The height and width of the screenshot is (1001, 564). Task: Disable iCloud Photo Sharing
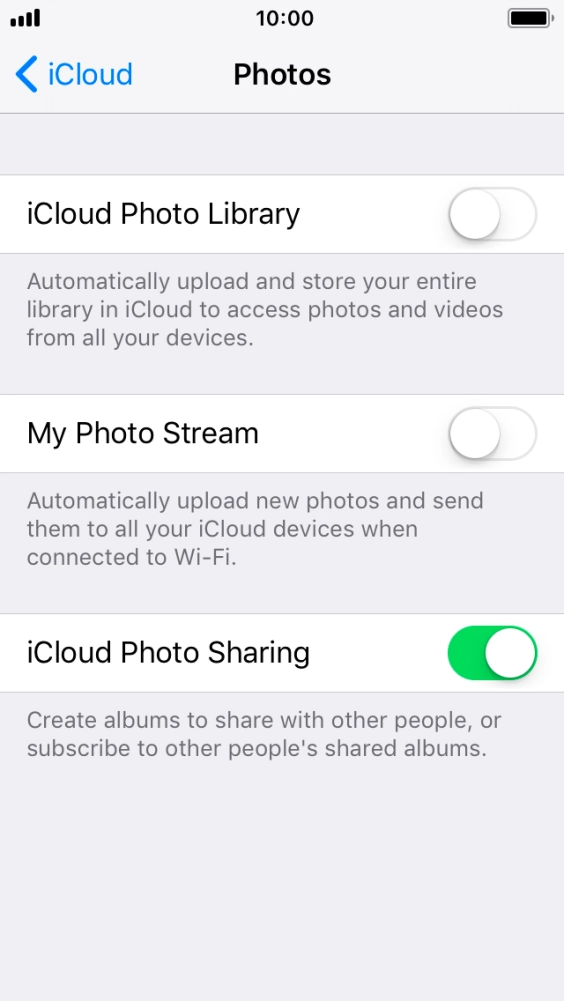[492, 652]
